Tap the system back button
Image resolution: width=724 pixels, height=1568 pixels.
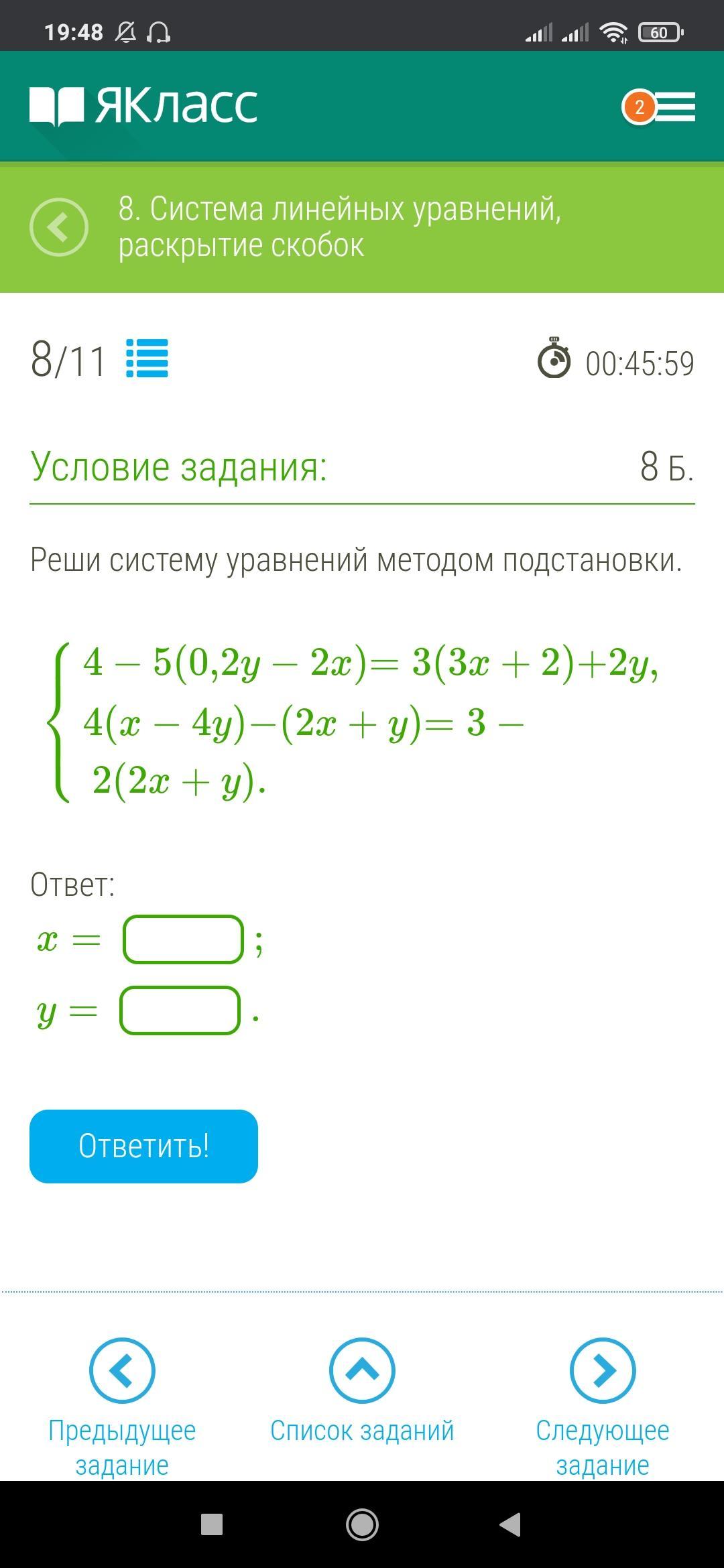tap(511, 1524)
